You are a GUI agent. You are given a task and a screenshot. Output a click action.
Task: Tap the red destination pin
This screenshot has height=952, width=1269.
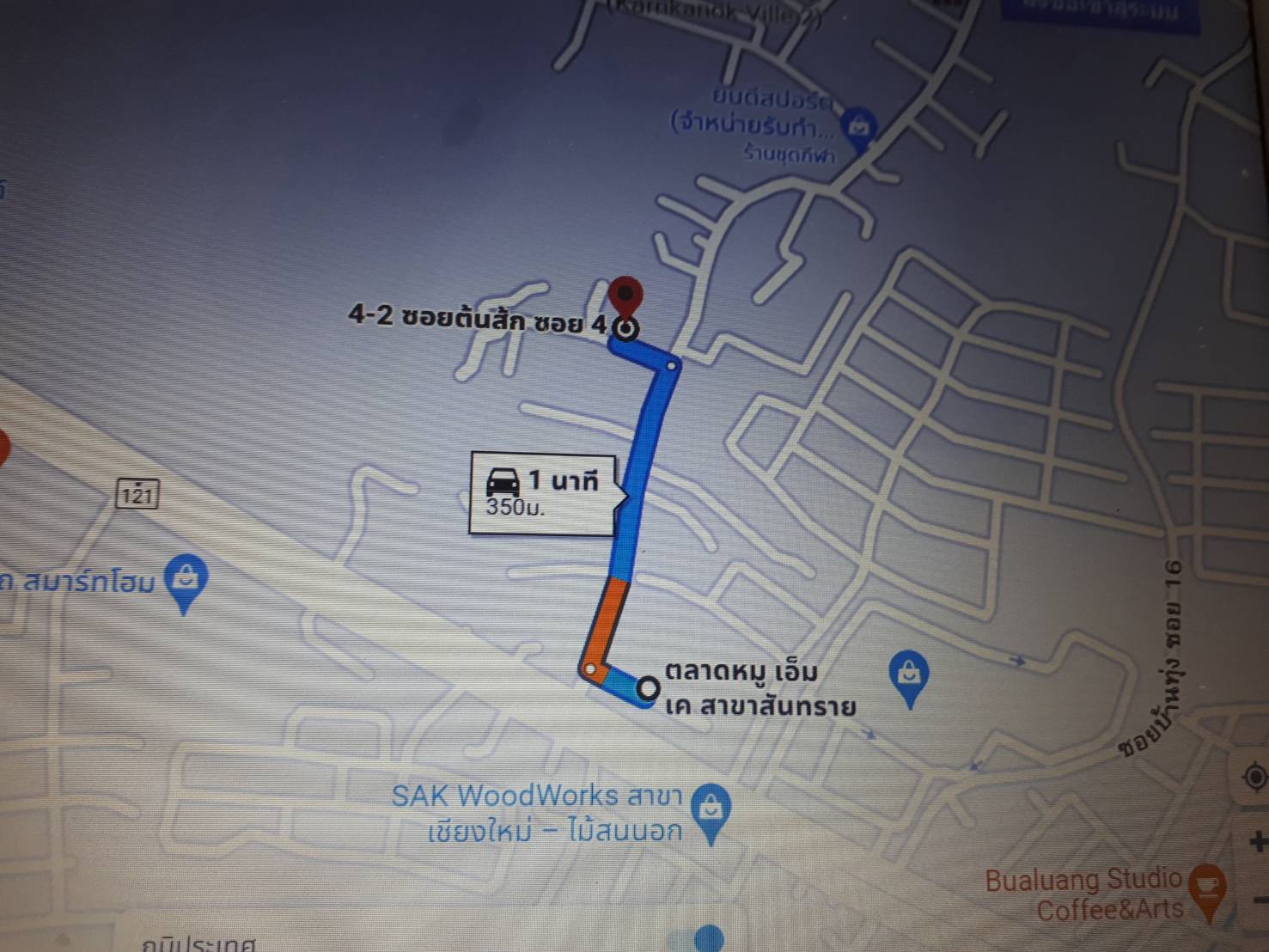click(x=625, y=297)
